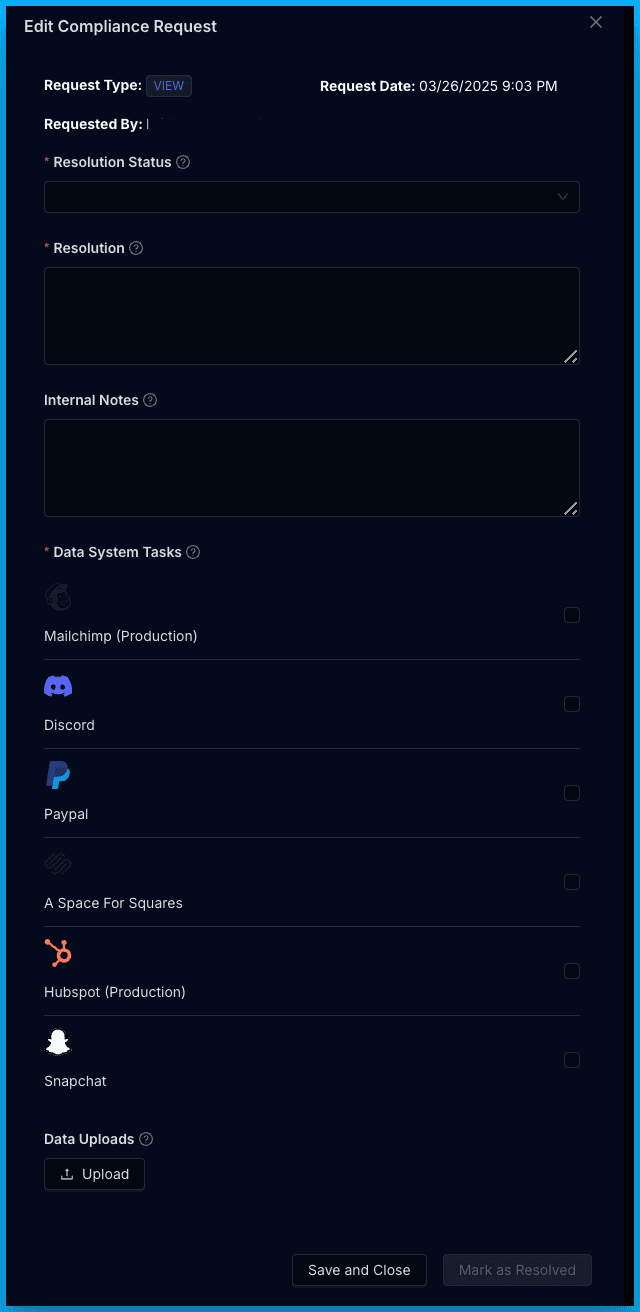Enable the Snapchat task checkbox
Screen dimensions: 640x1312
click(x=572, y=1060)
